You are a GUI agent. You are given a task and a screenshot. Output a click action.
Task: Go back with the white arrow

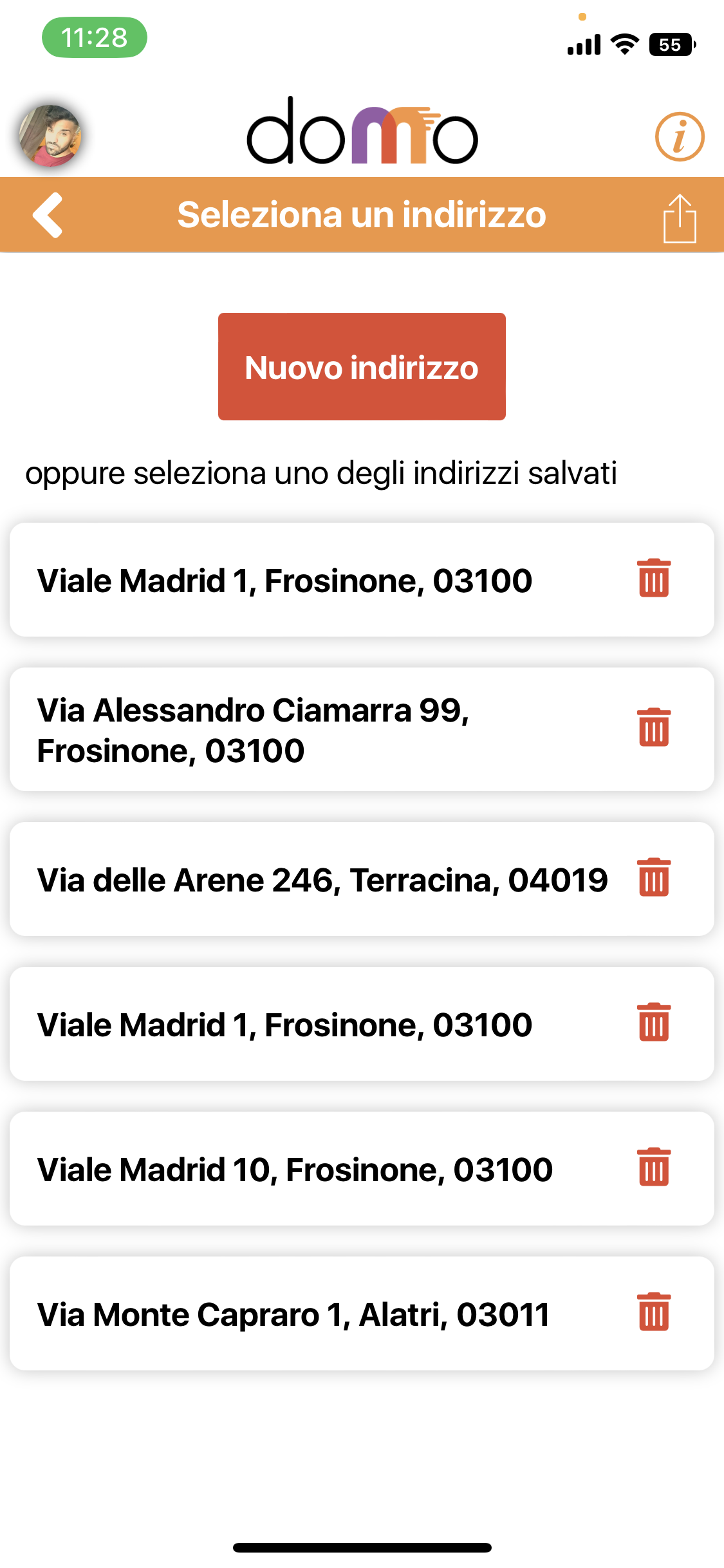click(x=48, y=215)
